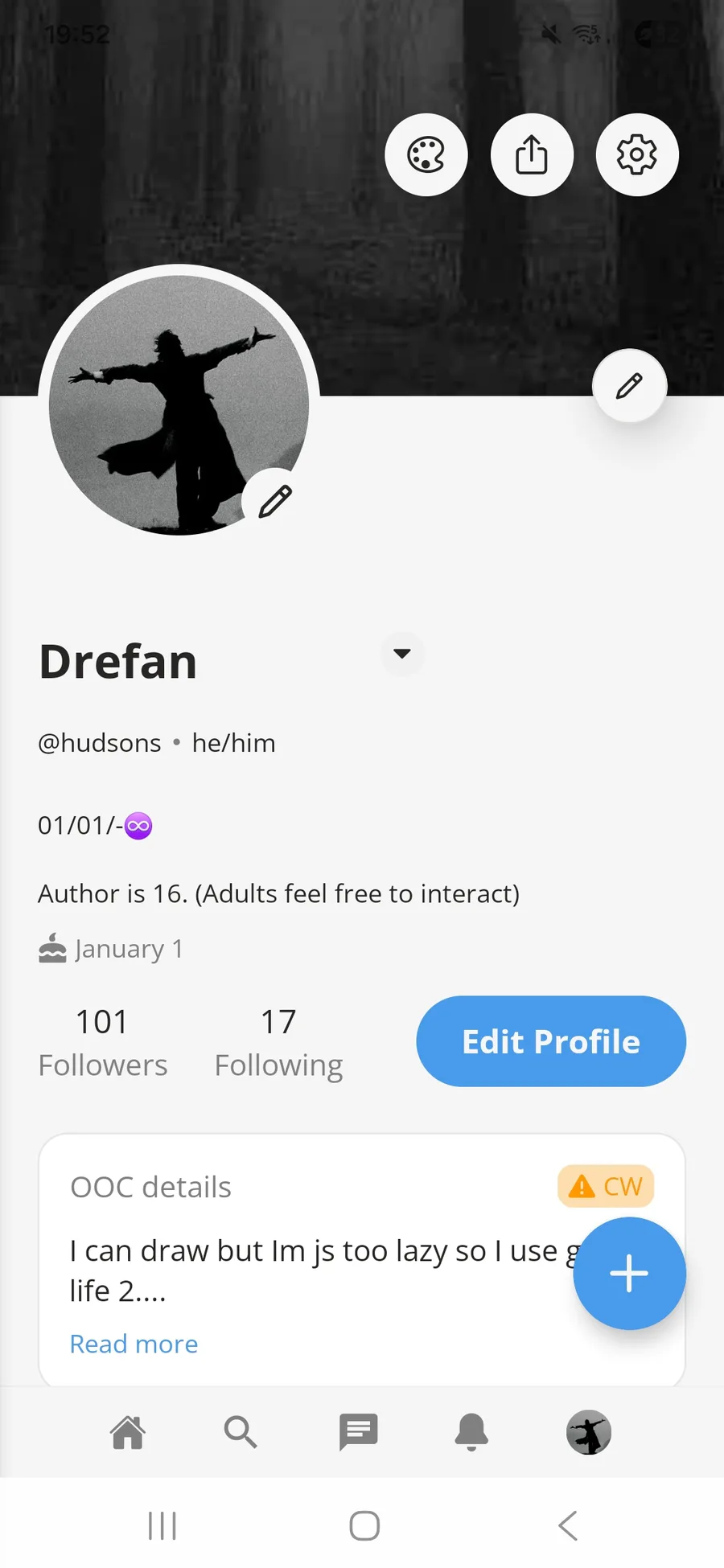
Task: Open settings gear
Action: 637,154
